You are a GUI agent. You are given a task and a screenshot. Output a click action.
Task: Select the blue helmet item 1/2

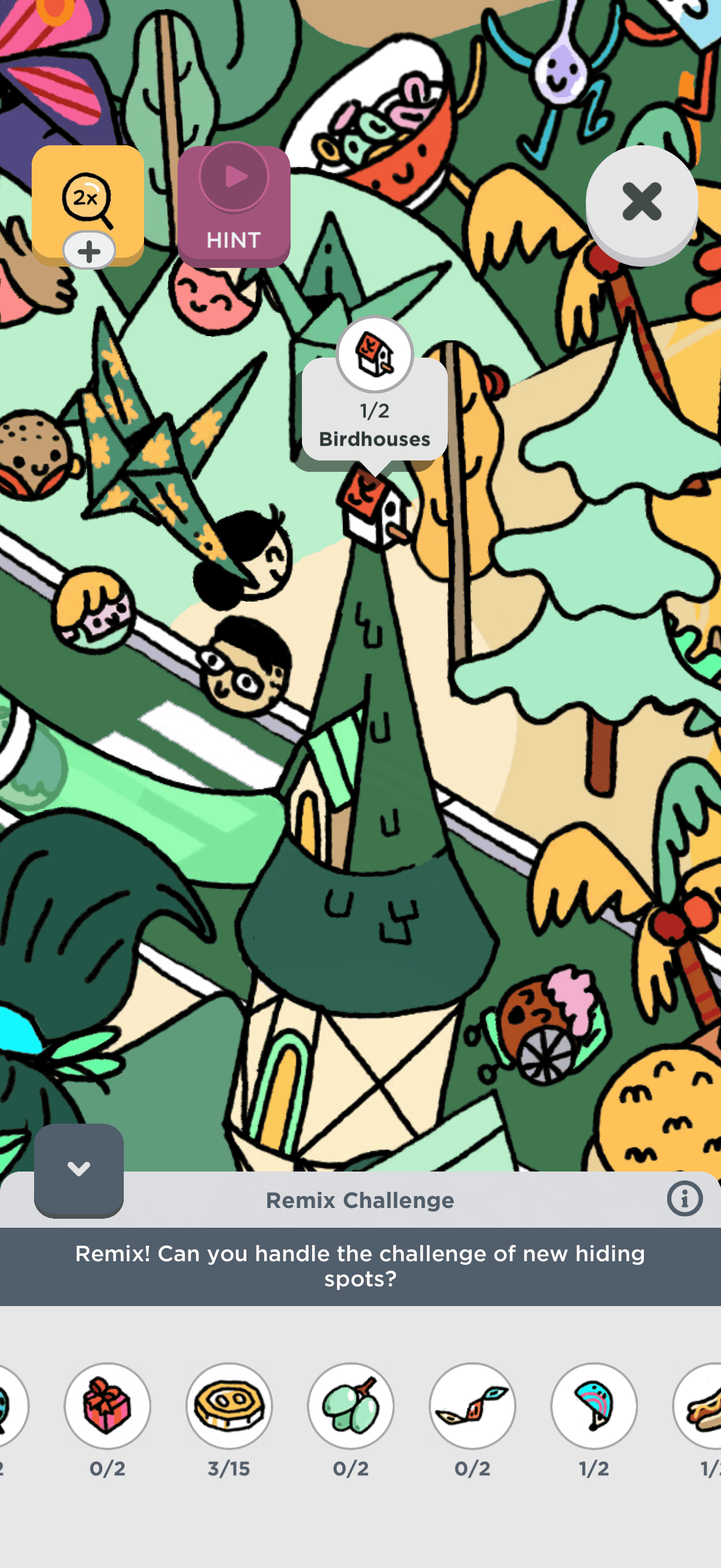[x=594, y=1405]
